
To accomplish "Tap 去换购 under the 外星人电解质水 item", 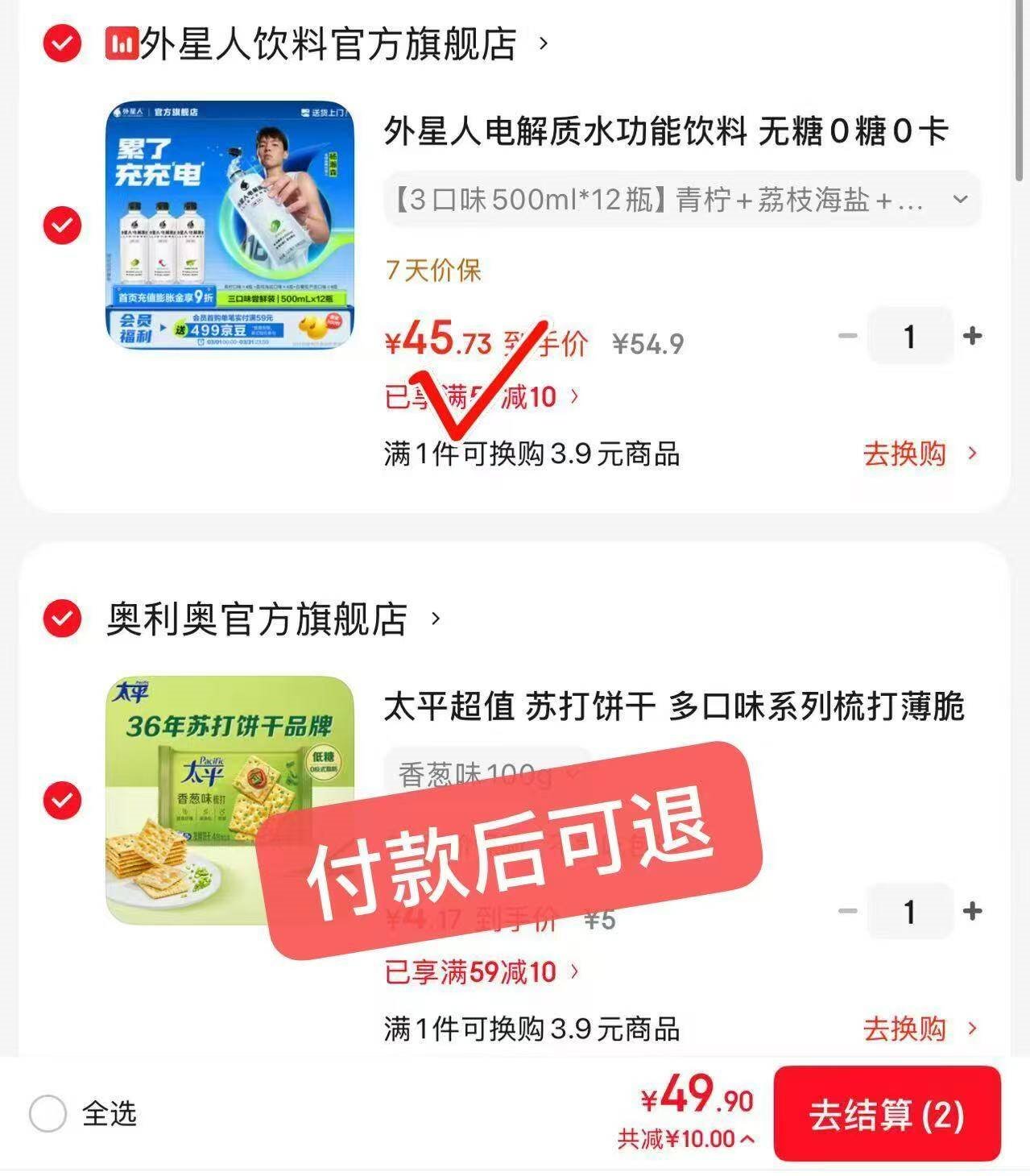I will tap(920, 453).
